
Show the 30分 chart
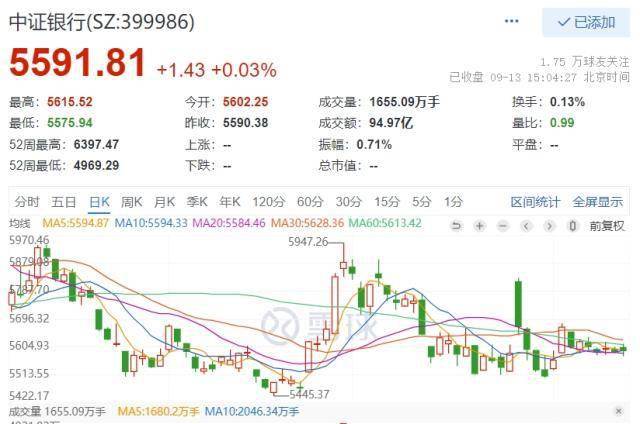(349, 201)
